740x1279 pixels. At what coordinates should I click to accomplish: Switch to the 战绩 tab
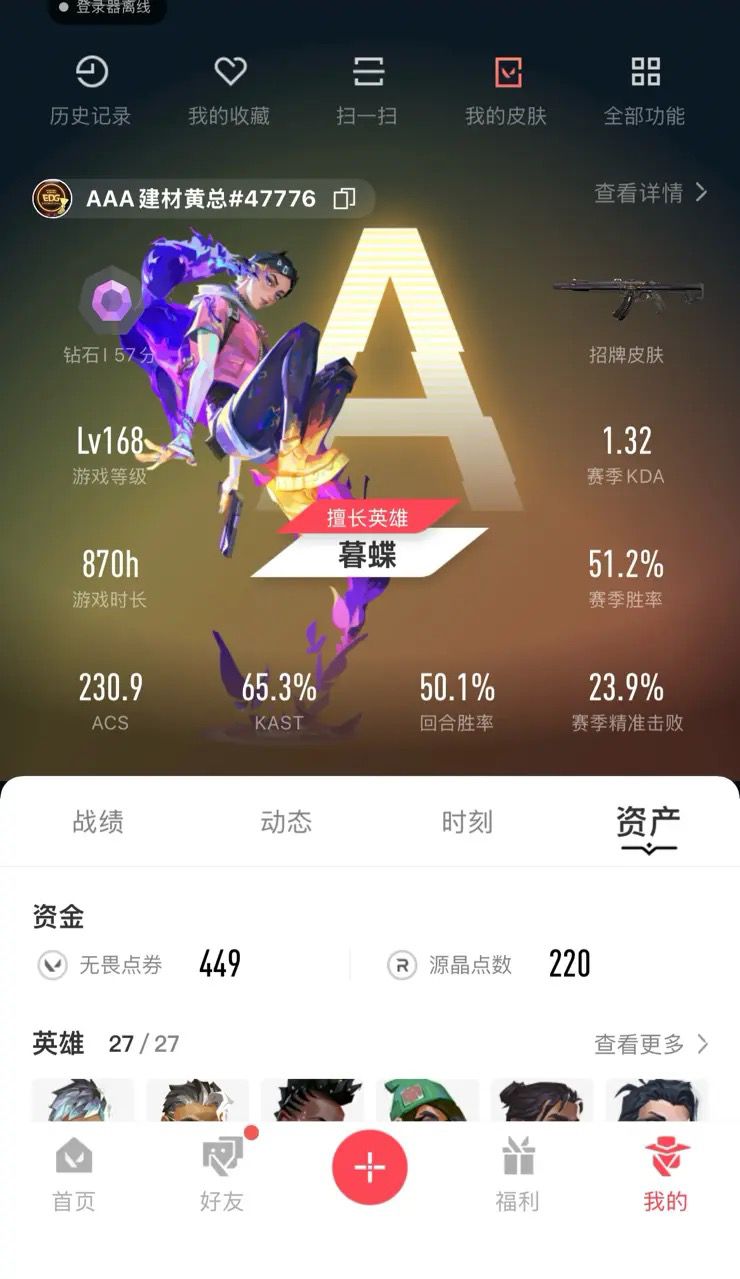98,822
